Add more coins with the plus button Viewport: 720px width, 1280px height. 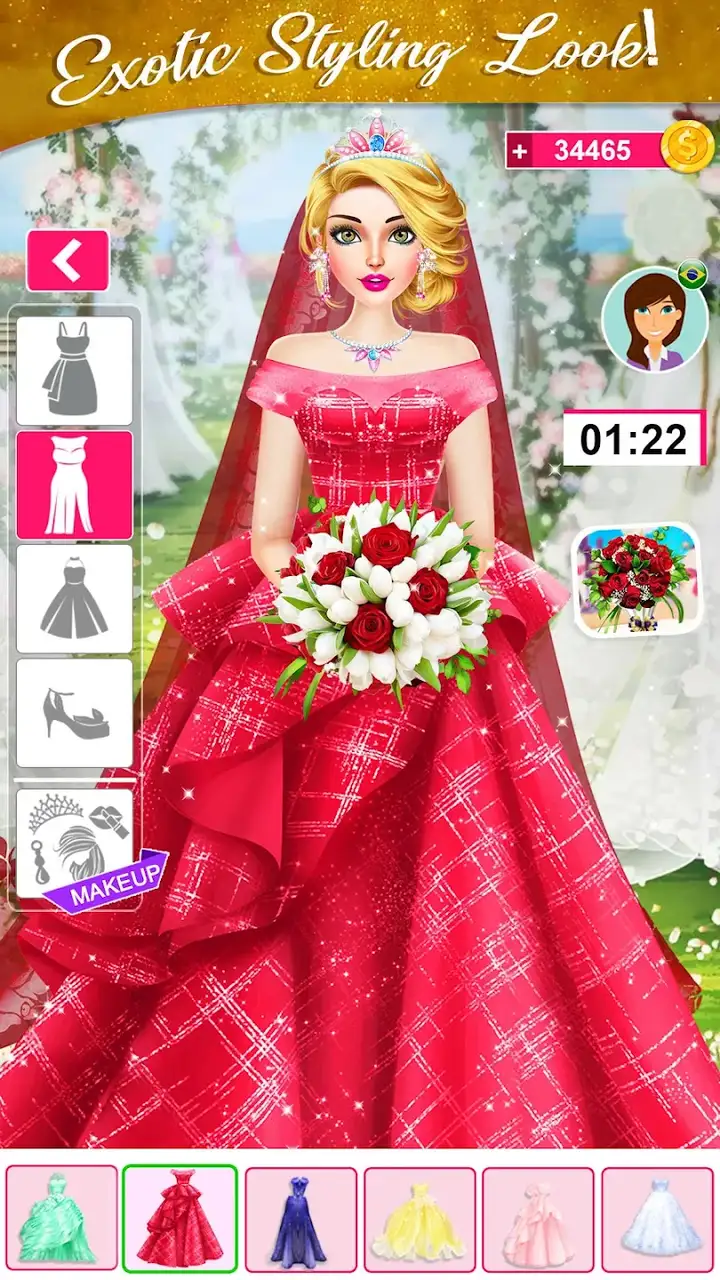coord(520,151)
